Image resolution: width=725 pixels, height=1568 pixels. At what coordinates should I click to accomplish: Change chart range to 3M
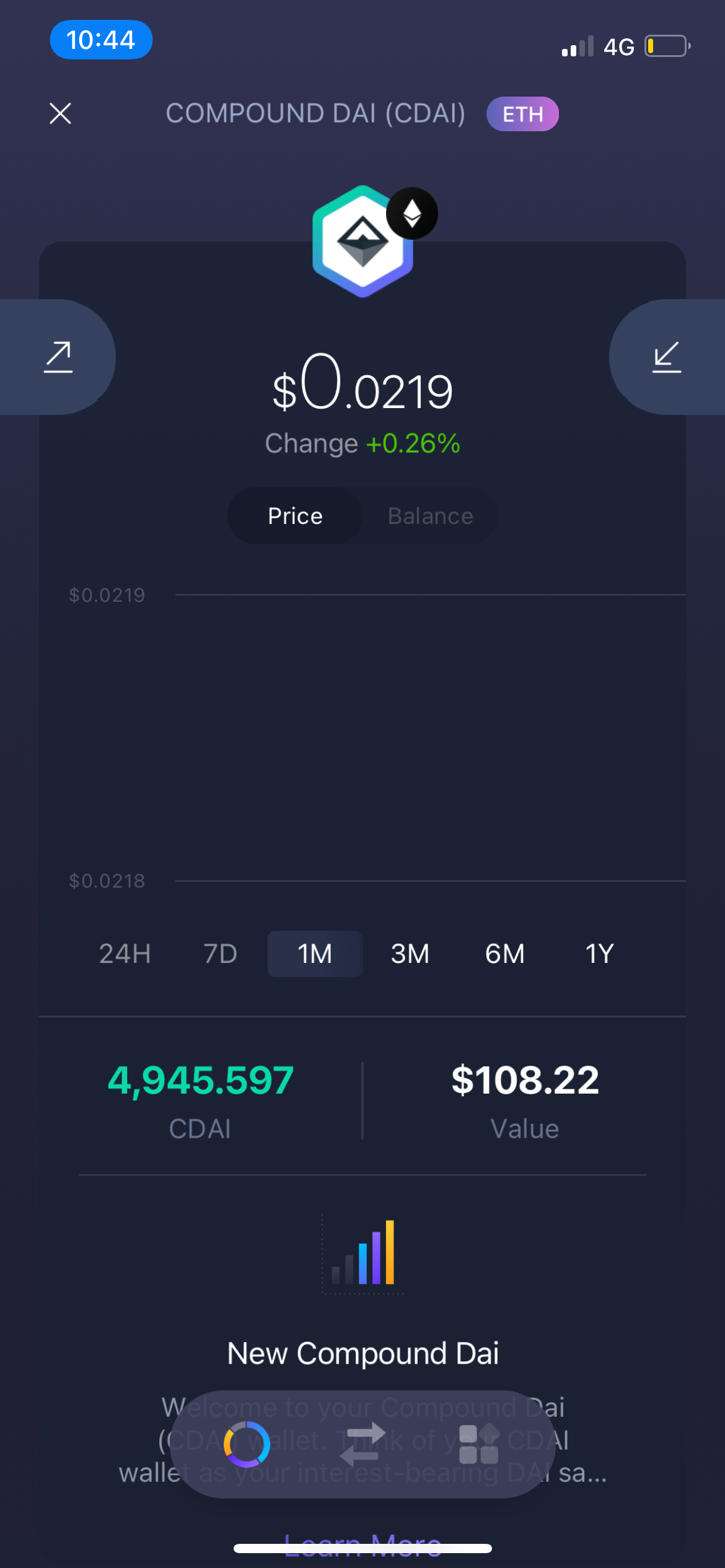[410, 954]
